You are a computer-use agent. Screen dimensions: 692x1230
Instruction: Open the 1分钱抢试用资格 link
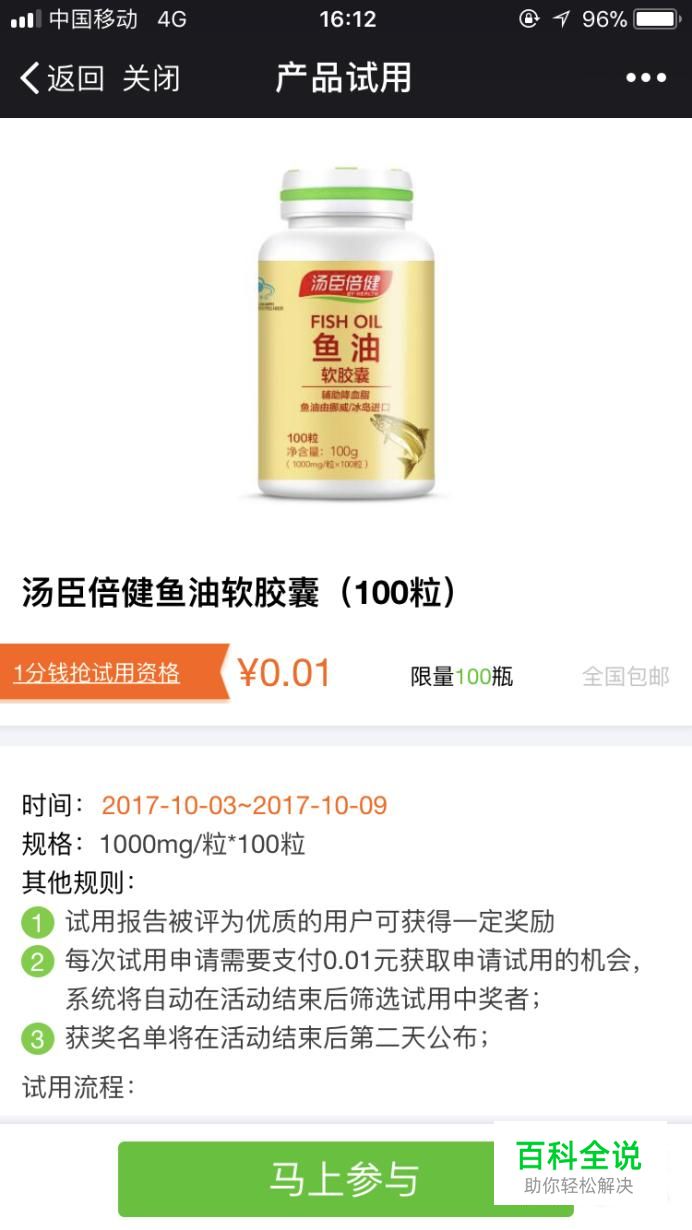coord(97,673)
